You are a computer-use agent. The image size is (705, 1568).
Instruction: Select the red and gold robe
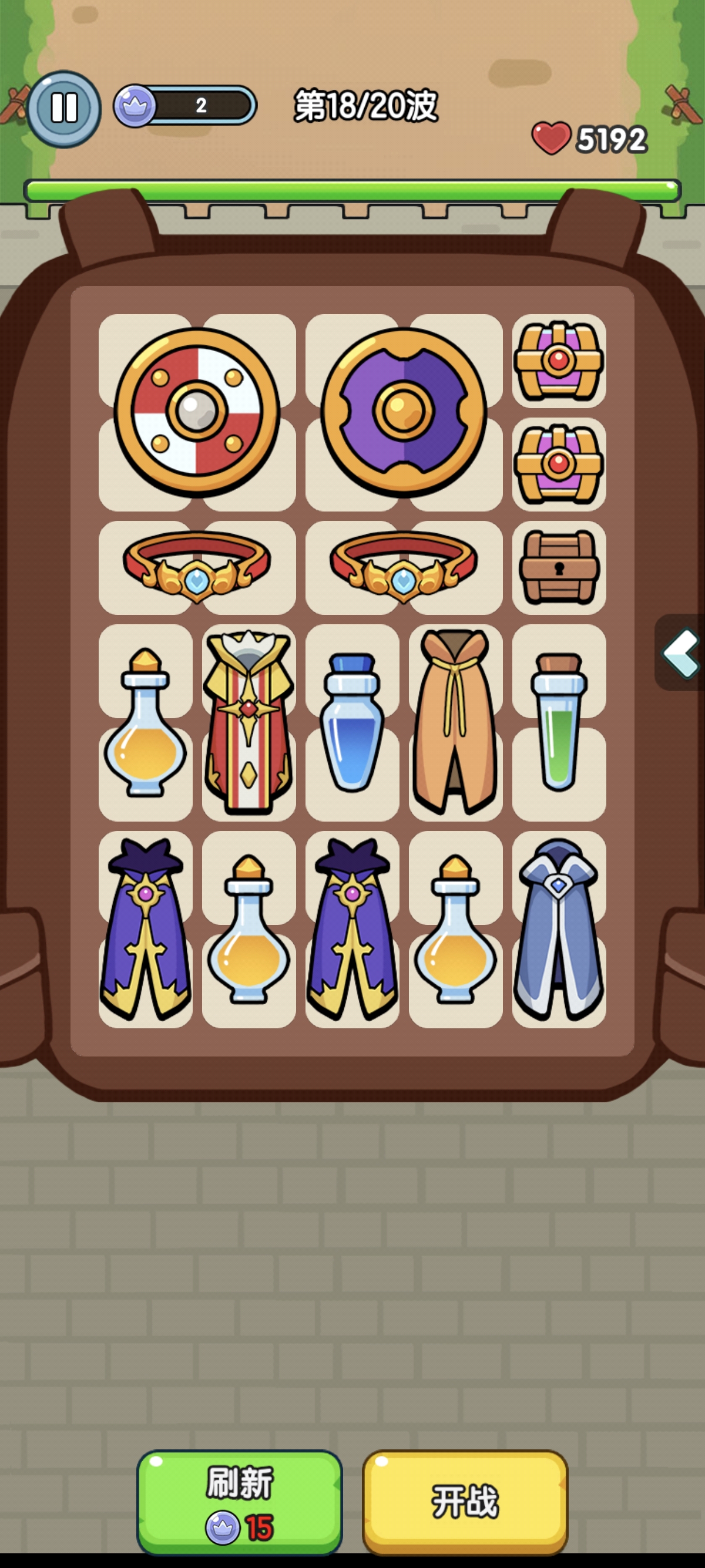pyautogui.click(x=249, y=722)
